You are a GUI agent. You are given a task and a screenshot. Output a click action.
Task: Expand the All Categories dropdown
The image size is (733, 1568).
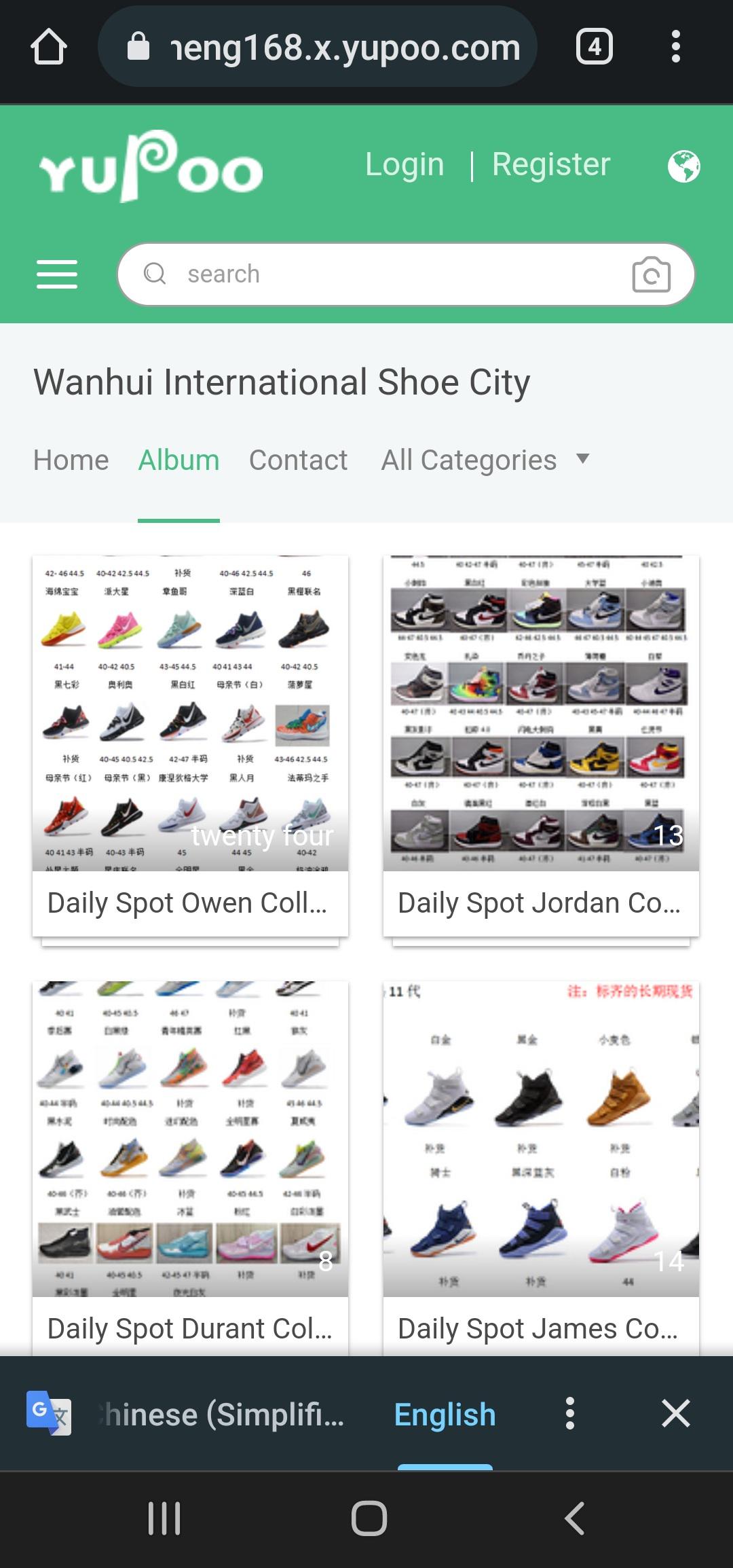coord(485,460)
